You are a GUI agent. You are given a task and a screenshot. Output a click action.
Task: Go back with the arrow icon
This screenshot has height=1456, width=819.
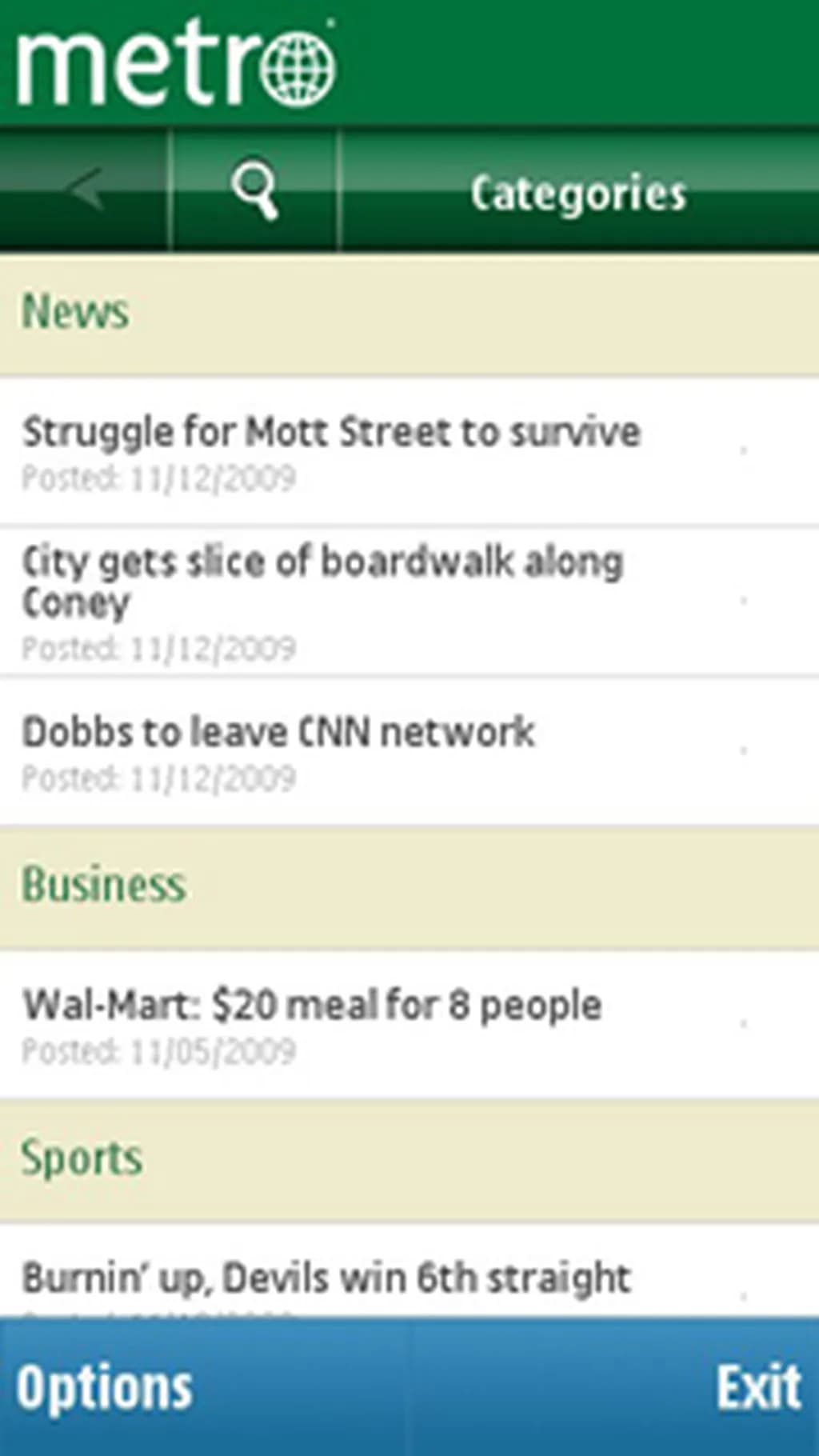(x=85, y=190)
